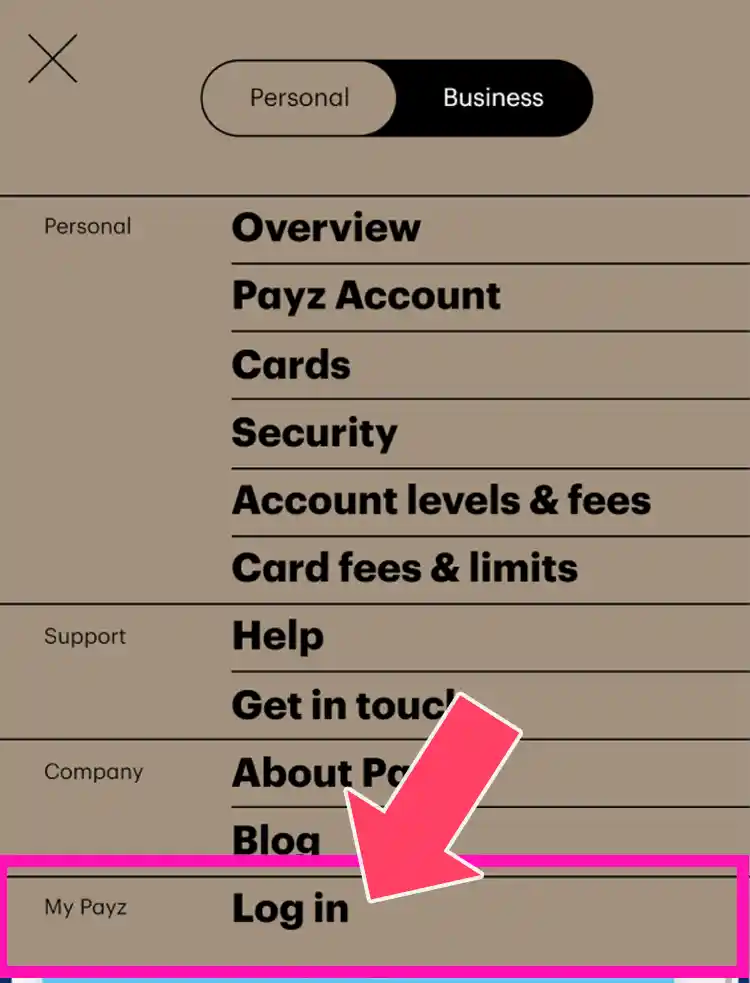Switch to the Personal segment

[299, 98]
